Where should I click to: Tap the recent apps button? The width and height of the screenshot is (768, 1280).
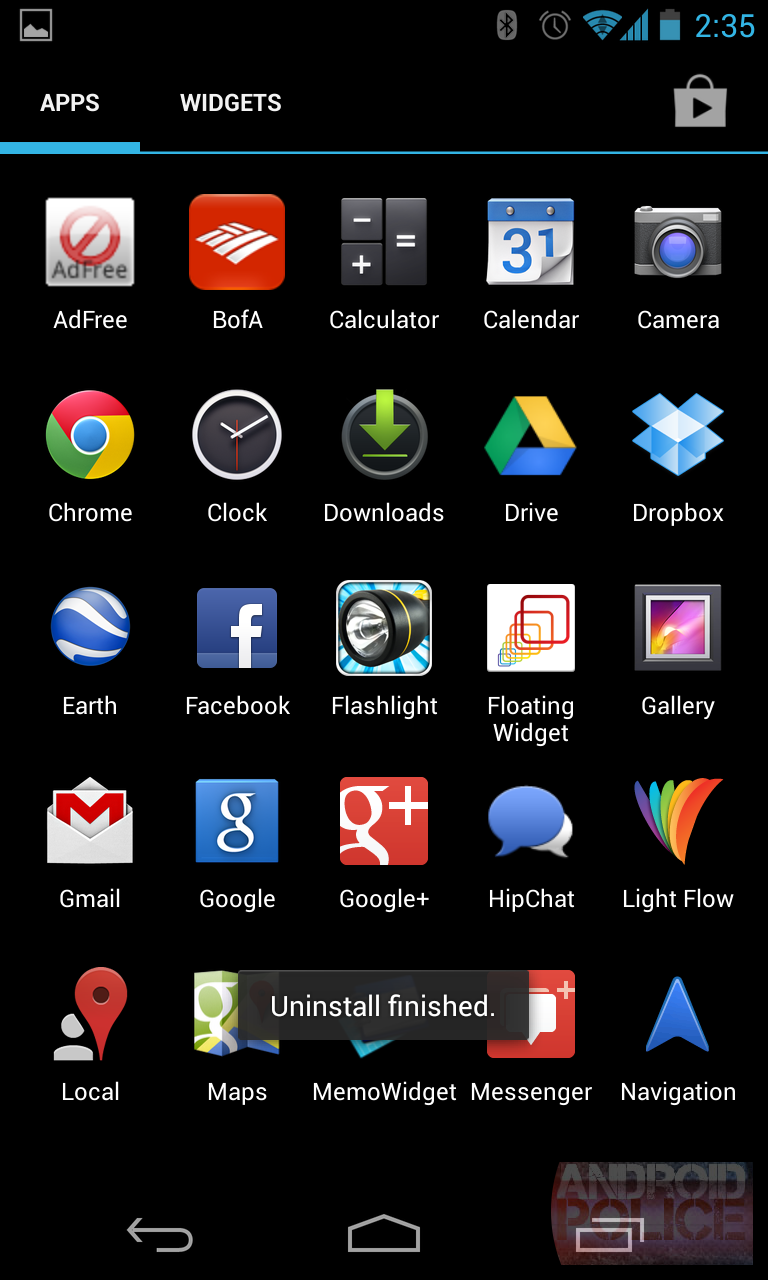pos(607,1234)
